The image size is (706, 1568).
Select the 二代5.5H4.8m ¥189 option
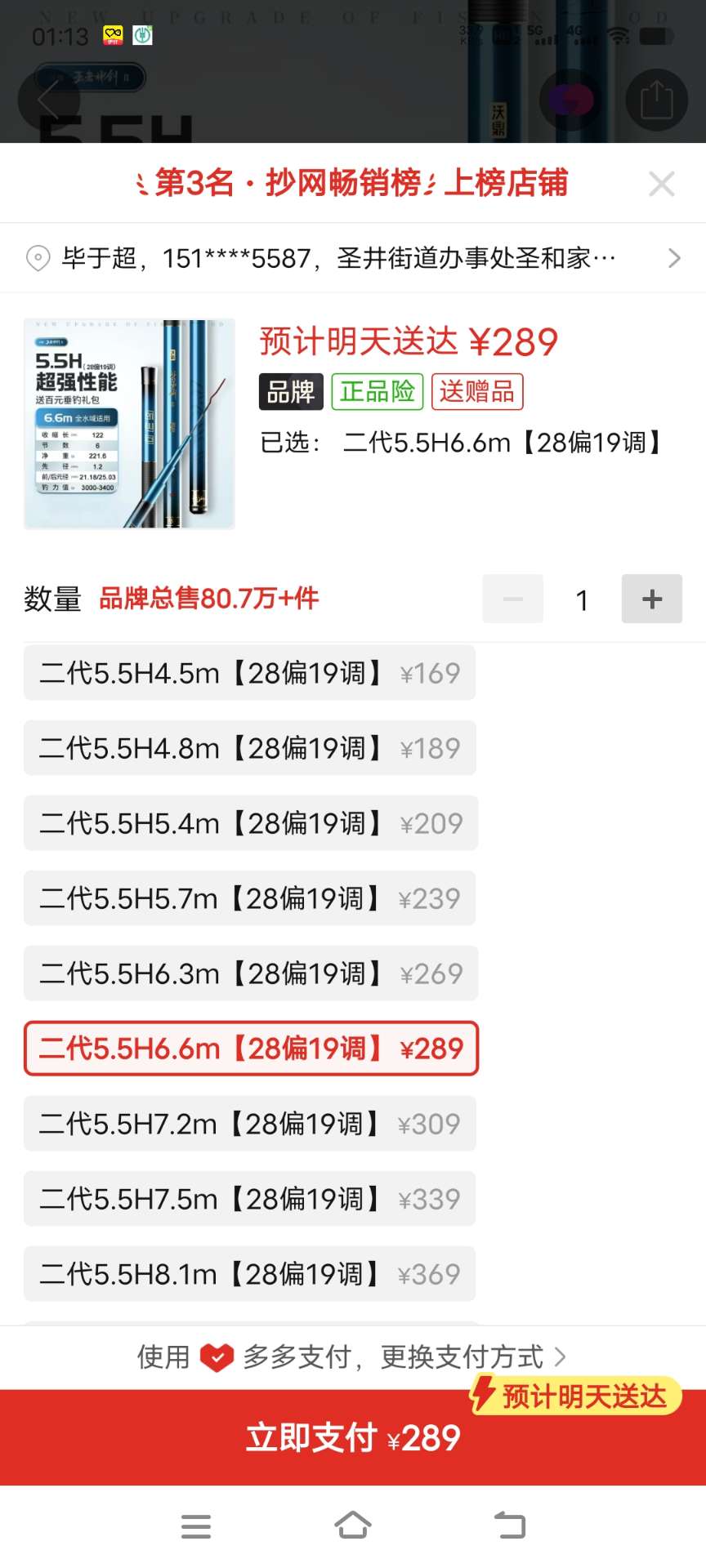coord(249,748)
